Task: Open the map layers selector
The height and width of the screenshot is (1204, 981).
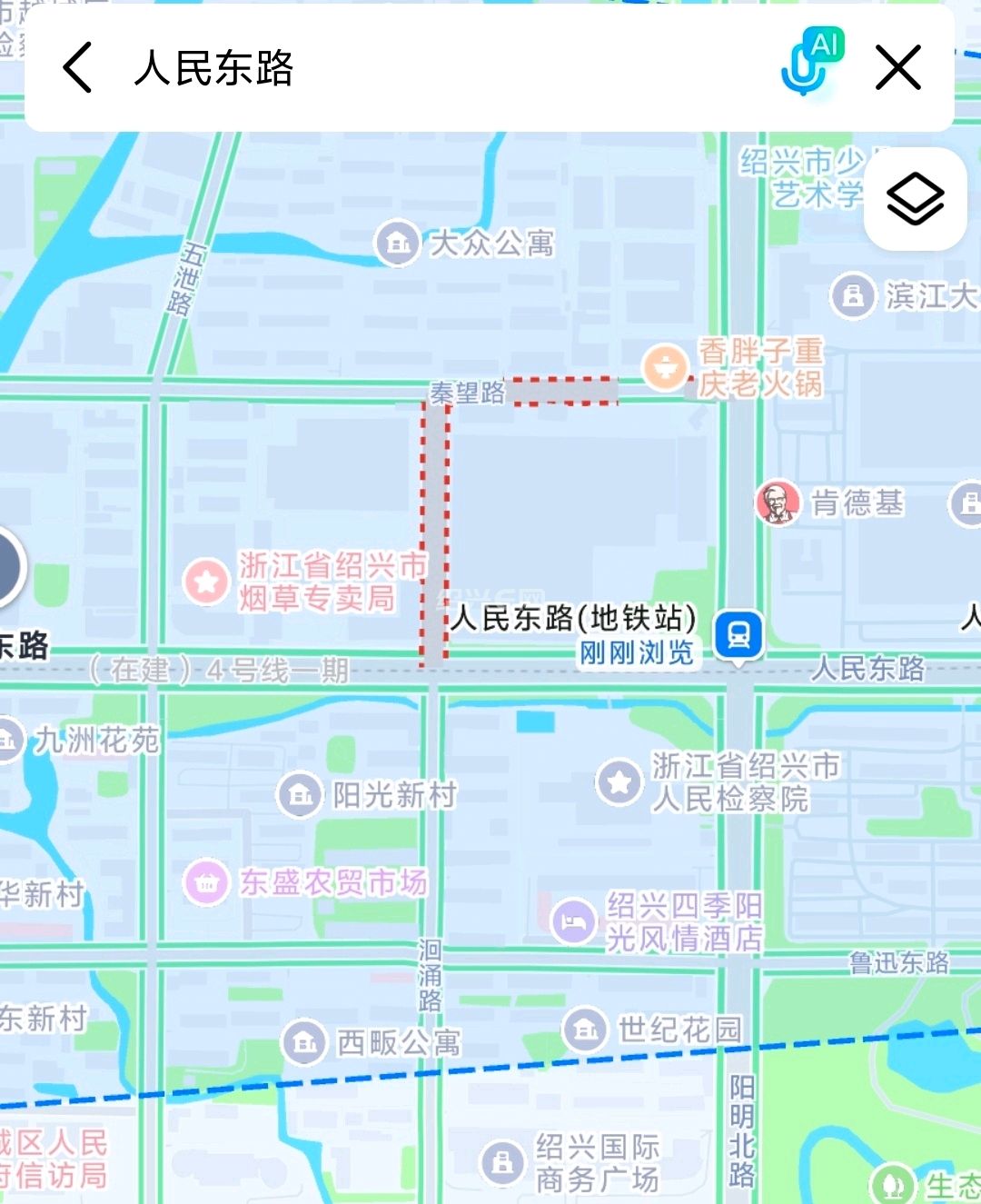Action: 915,199
